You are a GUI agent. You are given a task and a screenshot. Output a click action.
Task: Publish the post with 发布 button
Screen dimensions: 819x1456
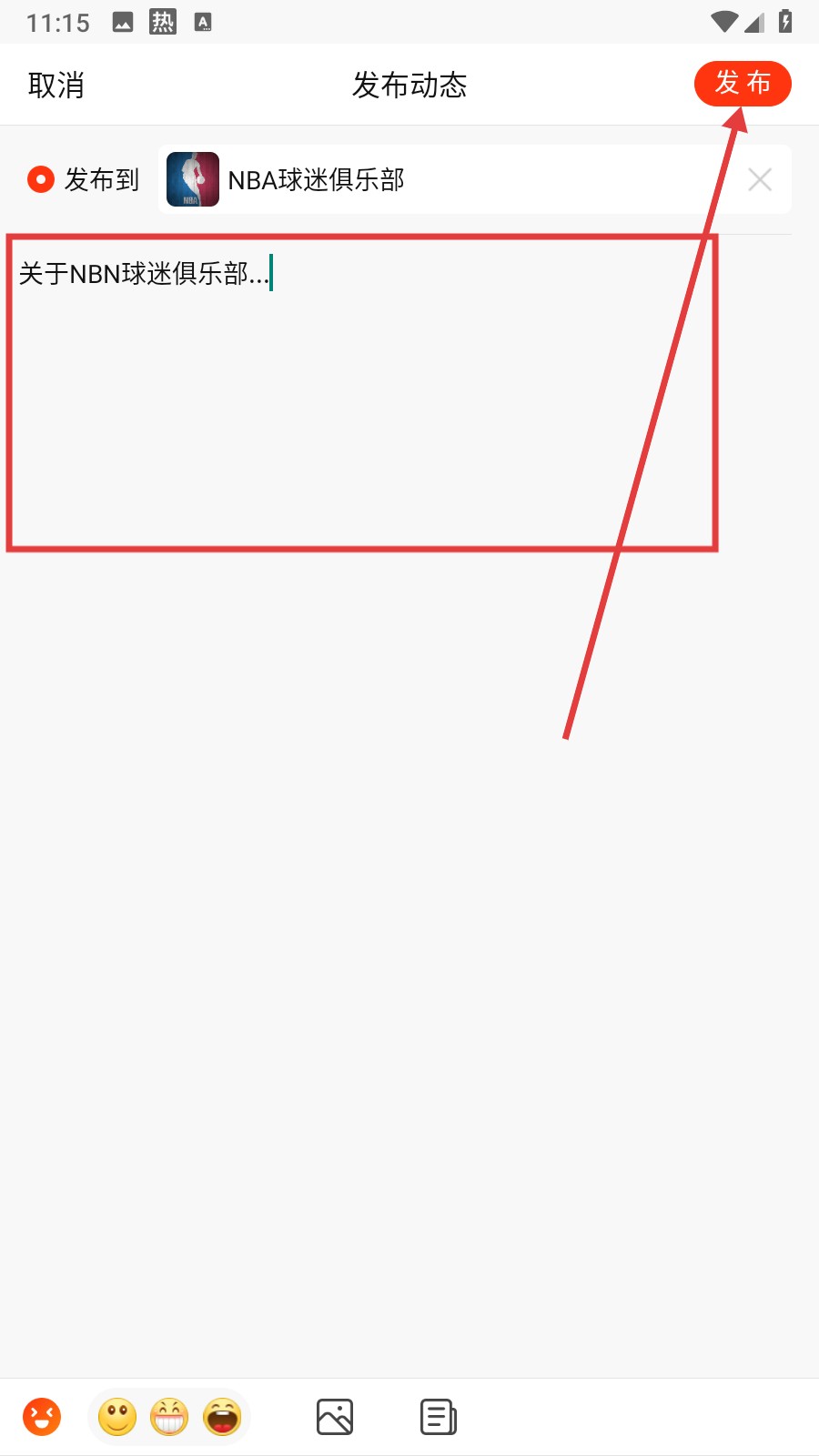(x=742, y=84)
